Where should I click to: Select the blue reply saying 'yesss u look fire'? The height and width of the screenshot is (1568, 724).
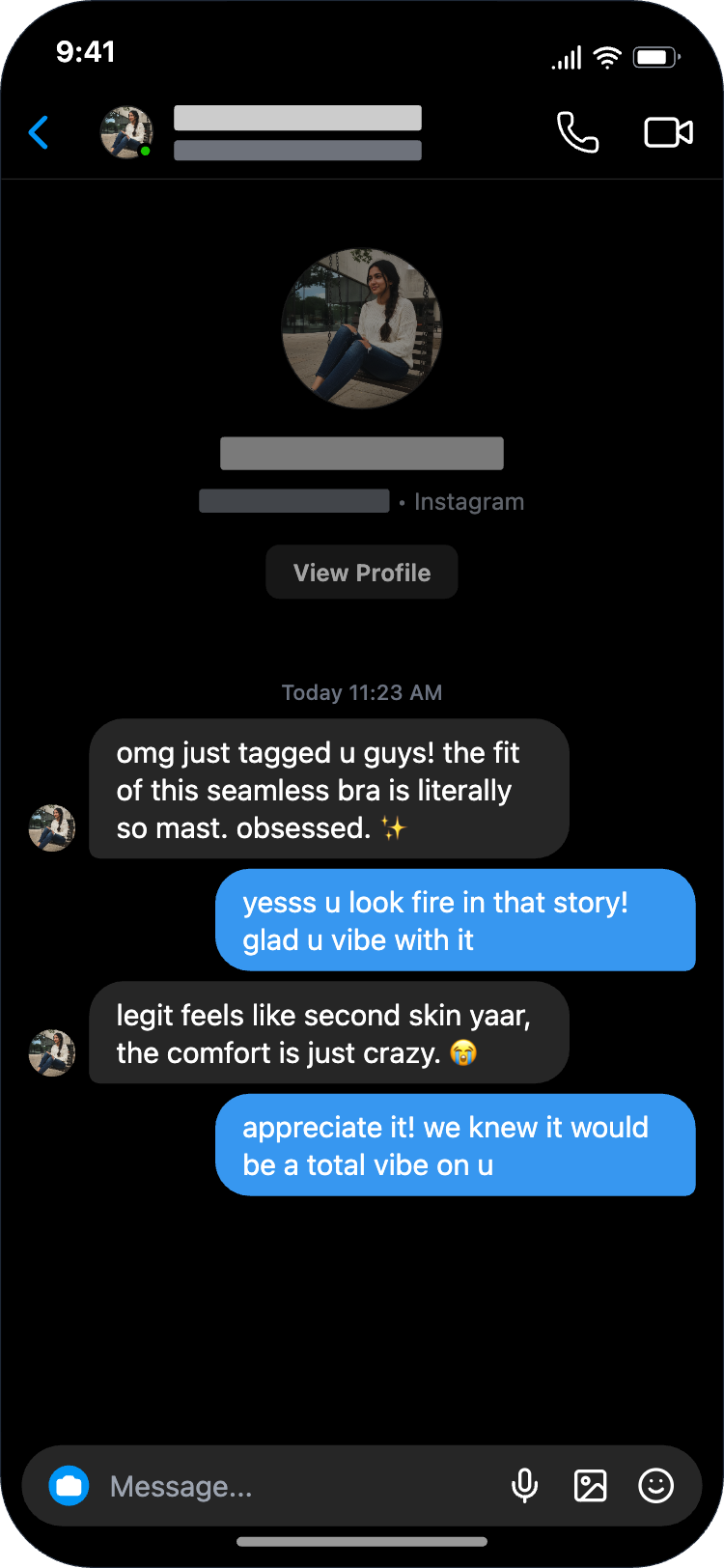tap(456, 920)
